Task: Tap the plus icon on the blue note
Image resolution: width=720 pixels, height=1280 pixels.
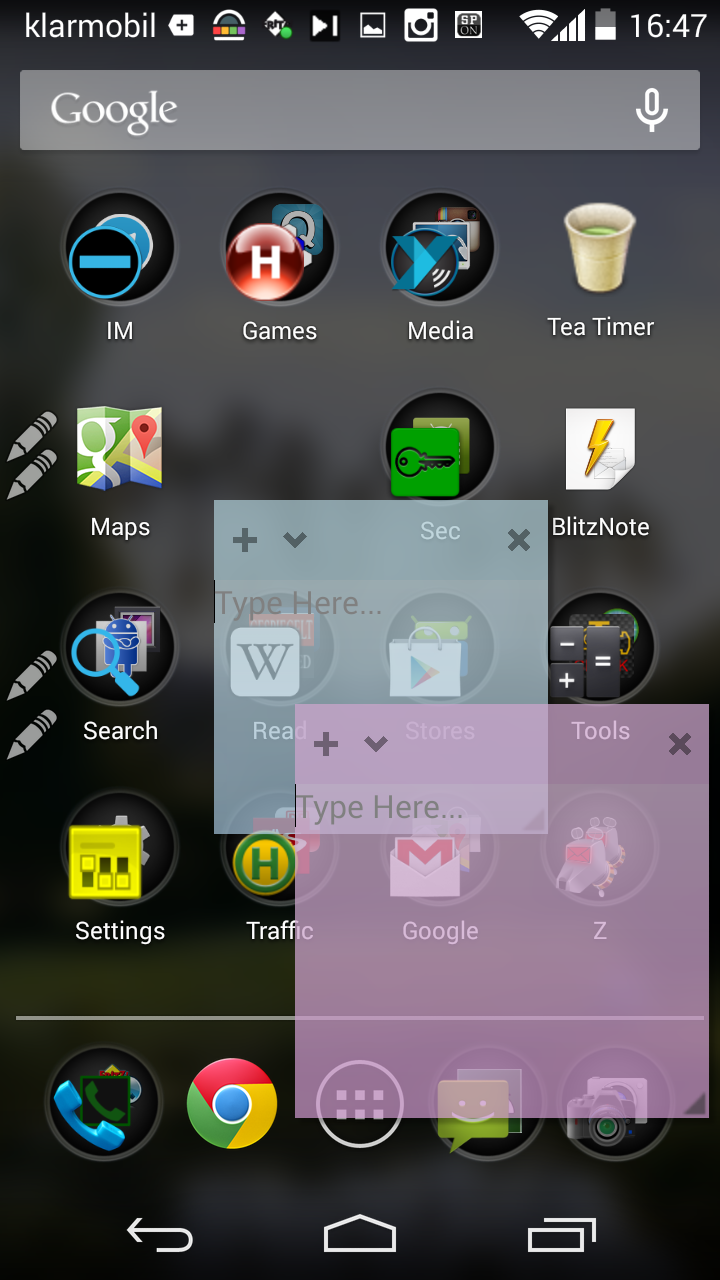Action: pyautogui.click(x=245, y=540)
